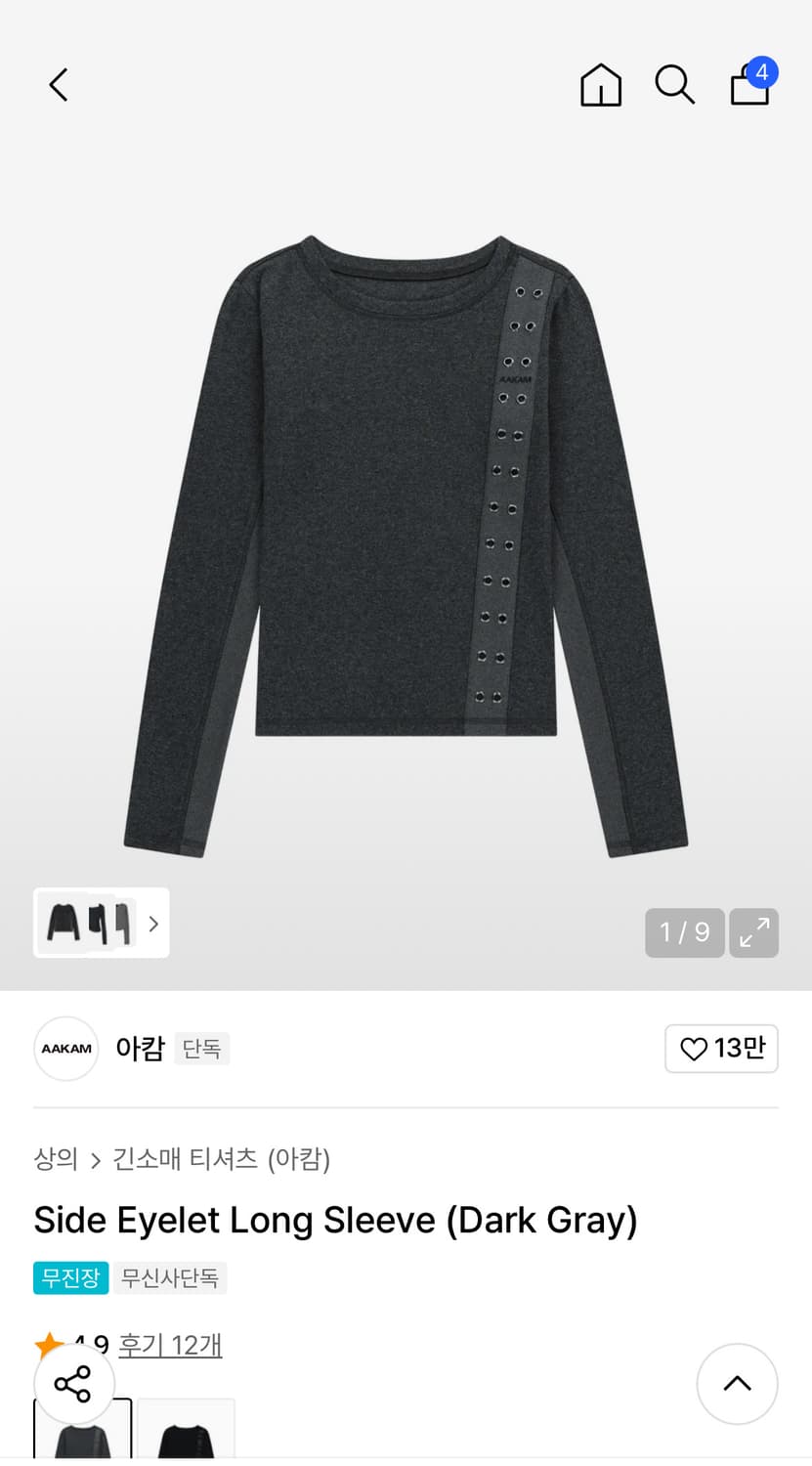Open reviews via 후기 12개 link
This screenshot has width=812, height=1466.
(170, 1344)
